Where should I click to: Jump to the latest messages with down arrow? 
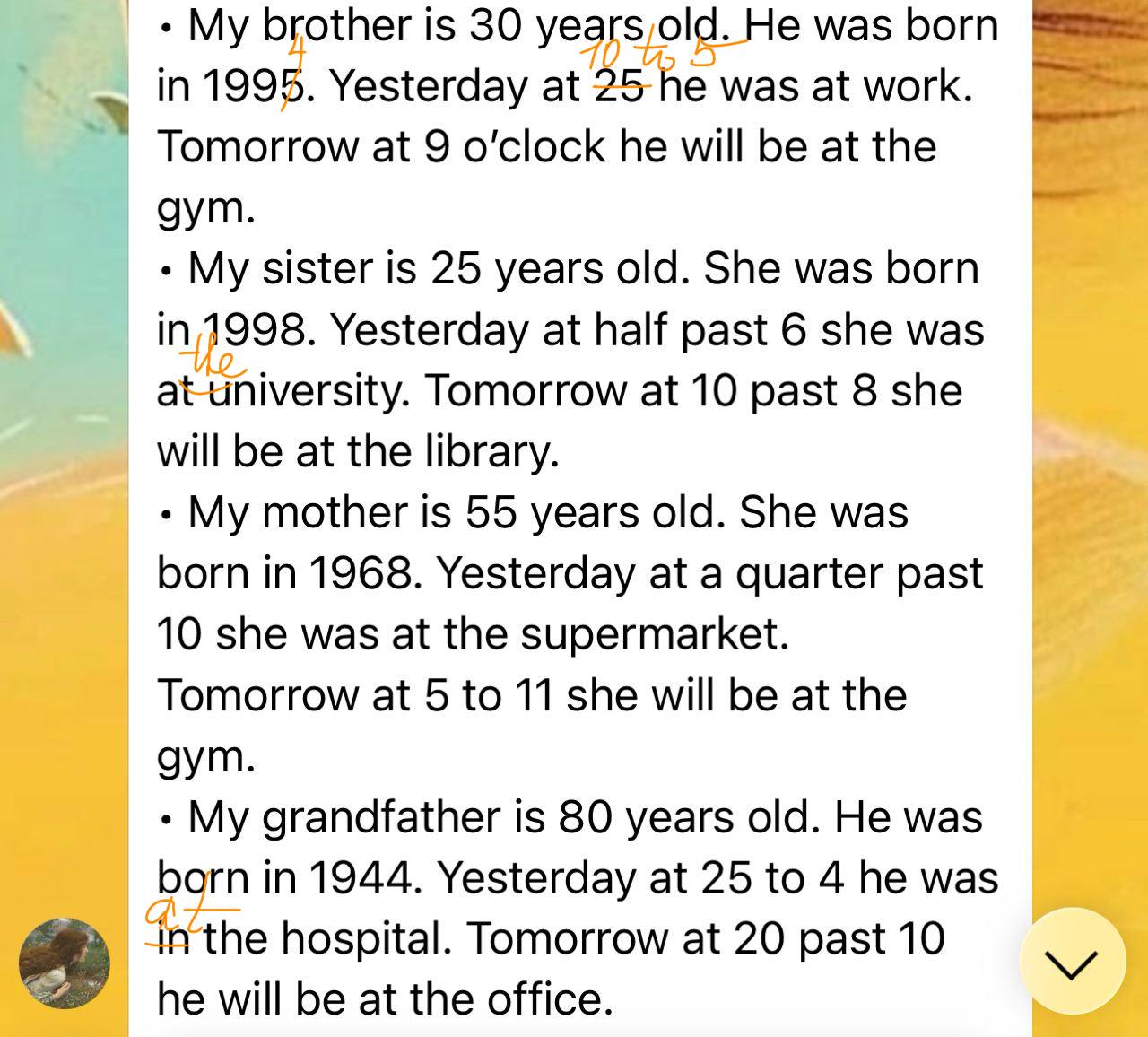[1072, 962]
